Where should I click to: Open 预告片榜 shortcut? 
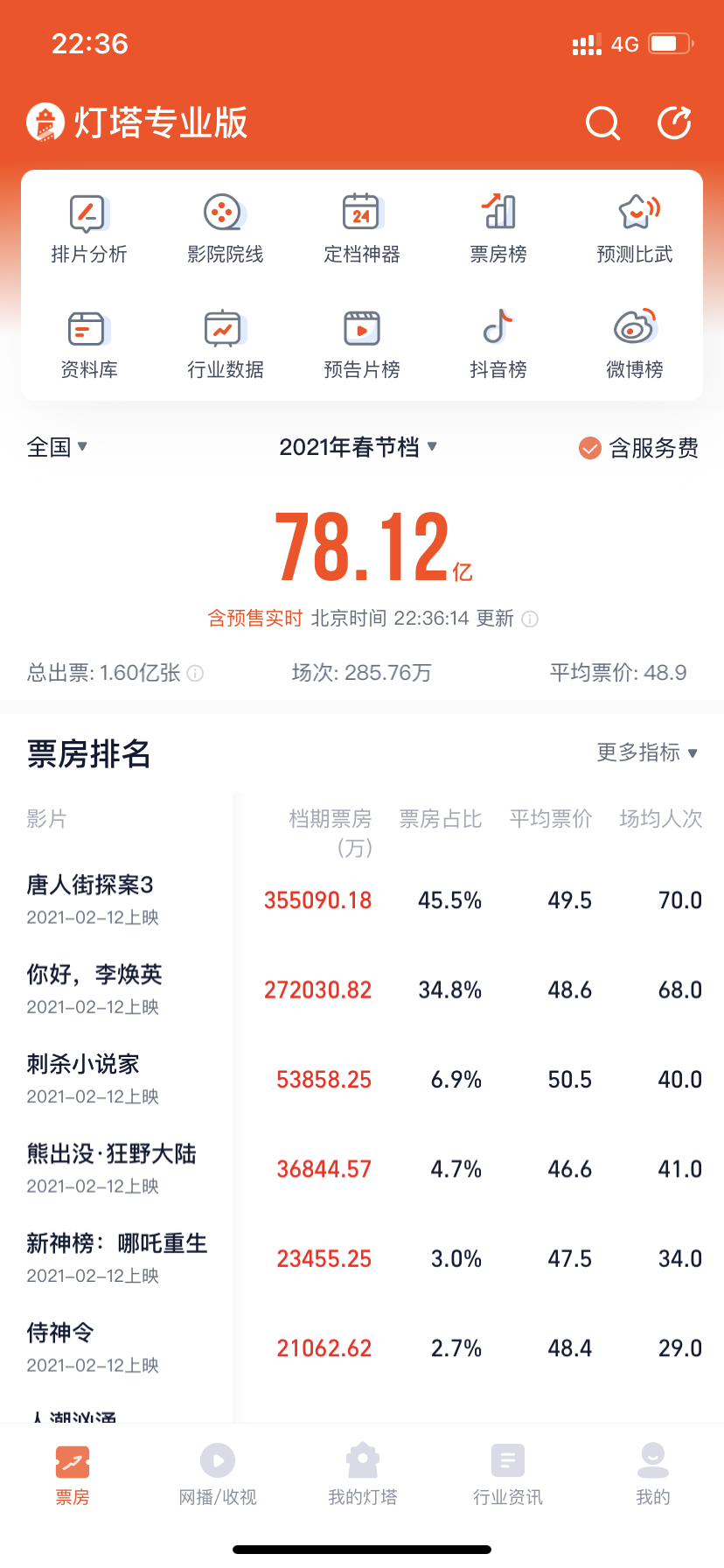pyautogui.click(x=361, y=344)
